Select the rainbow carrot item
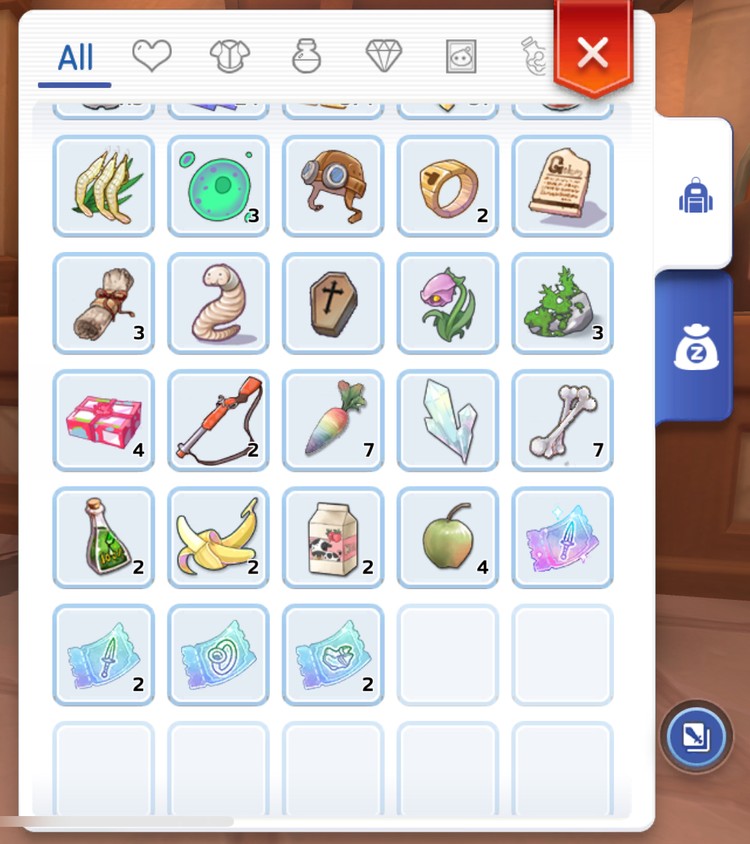750x844 pixels. pyautogui.click(x=333, y=420)
